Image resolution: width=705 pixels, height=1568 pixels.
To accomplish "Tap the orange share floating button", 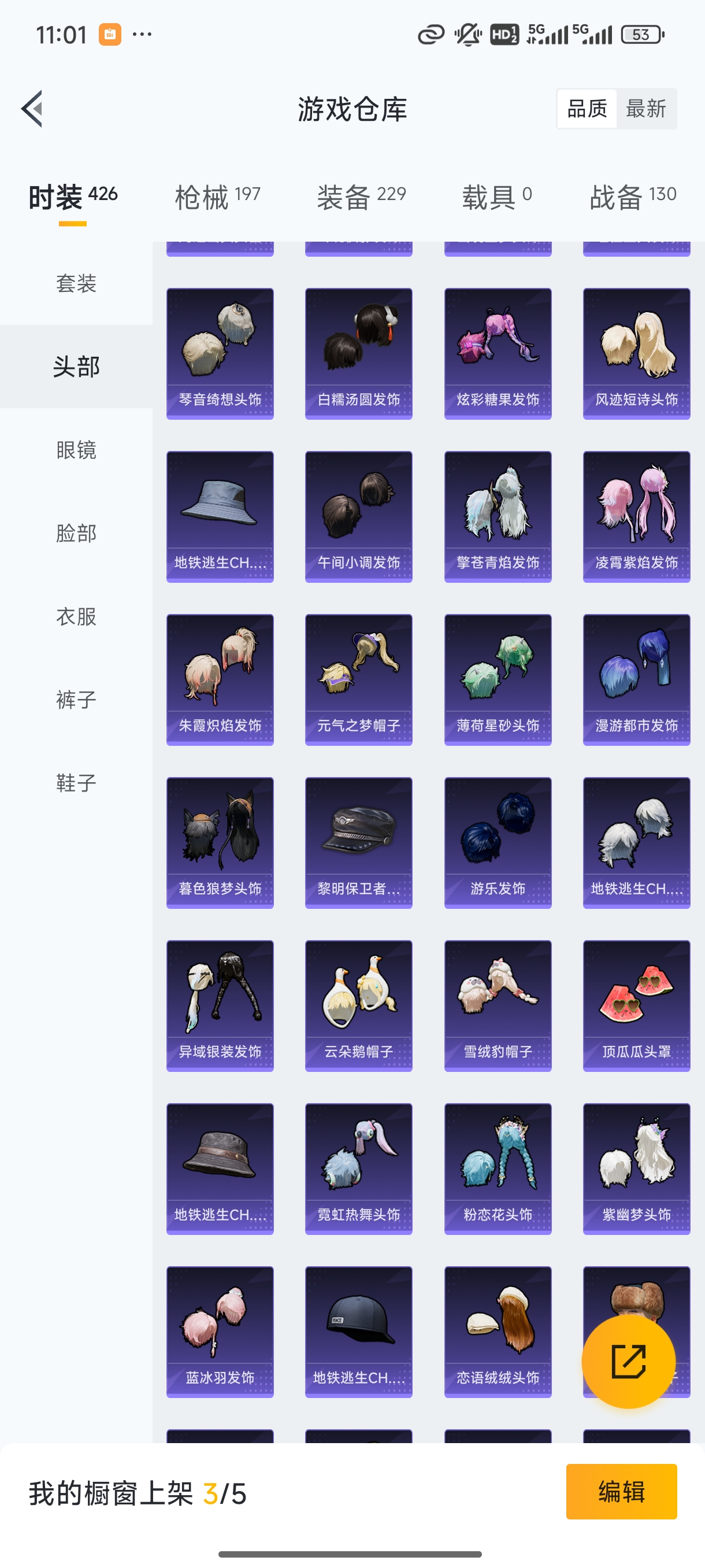I will [628, 1361].
